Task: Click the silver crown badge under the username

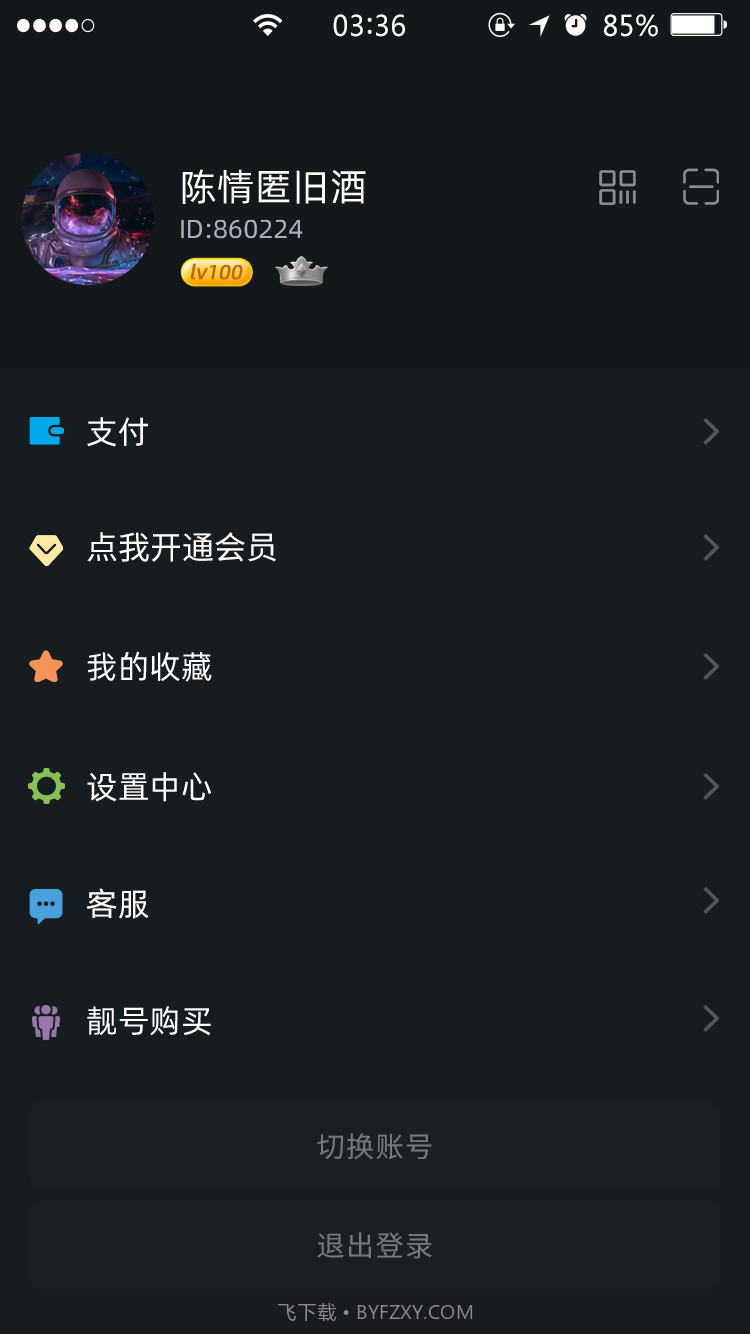Action: tap(301, 271)
